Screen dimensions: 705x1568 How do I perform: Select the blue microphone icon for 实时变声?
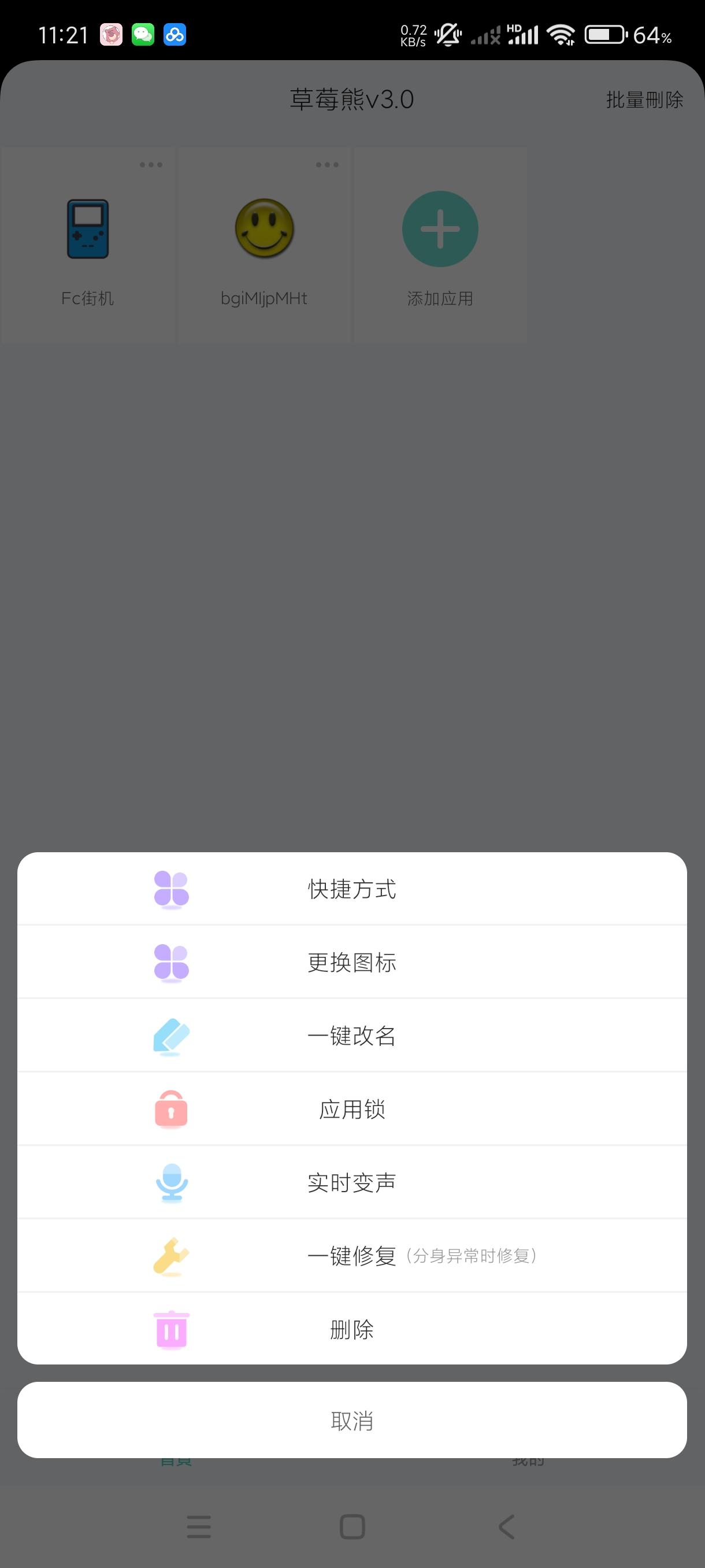point(171,1182)
